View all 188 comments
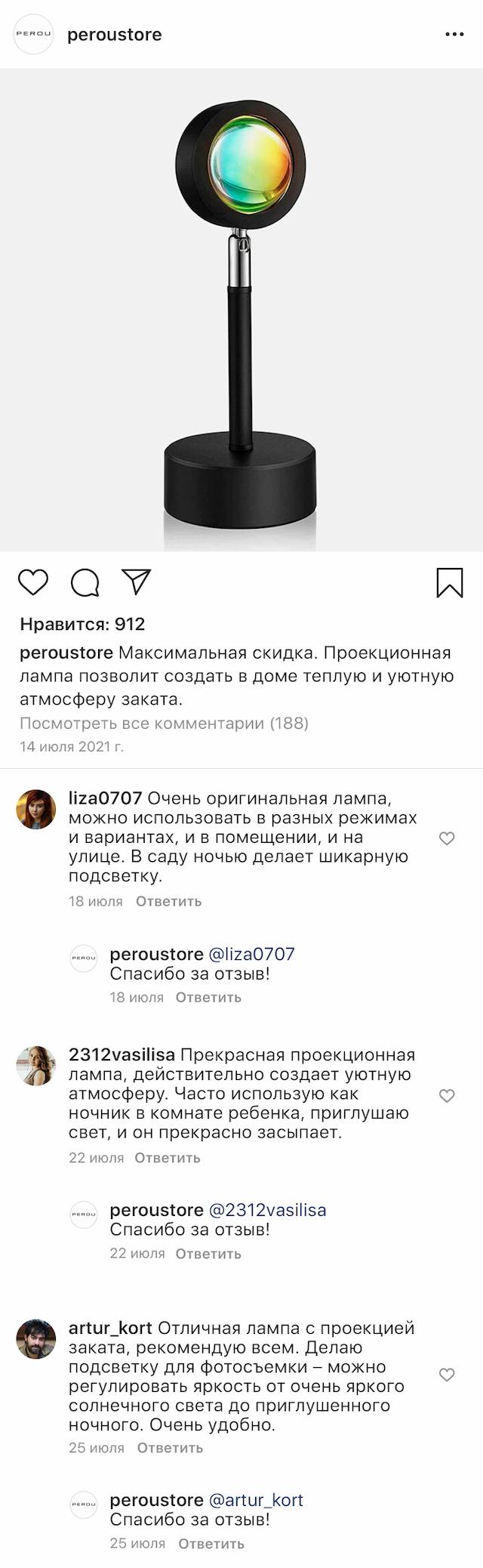Screen dimensions: 483x1568 [164, 723]
